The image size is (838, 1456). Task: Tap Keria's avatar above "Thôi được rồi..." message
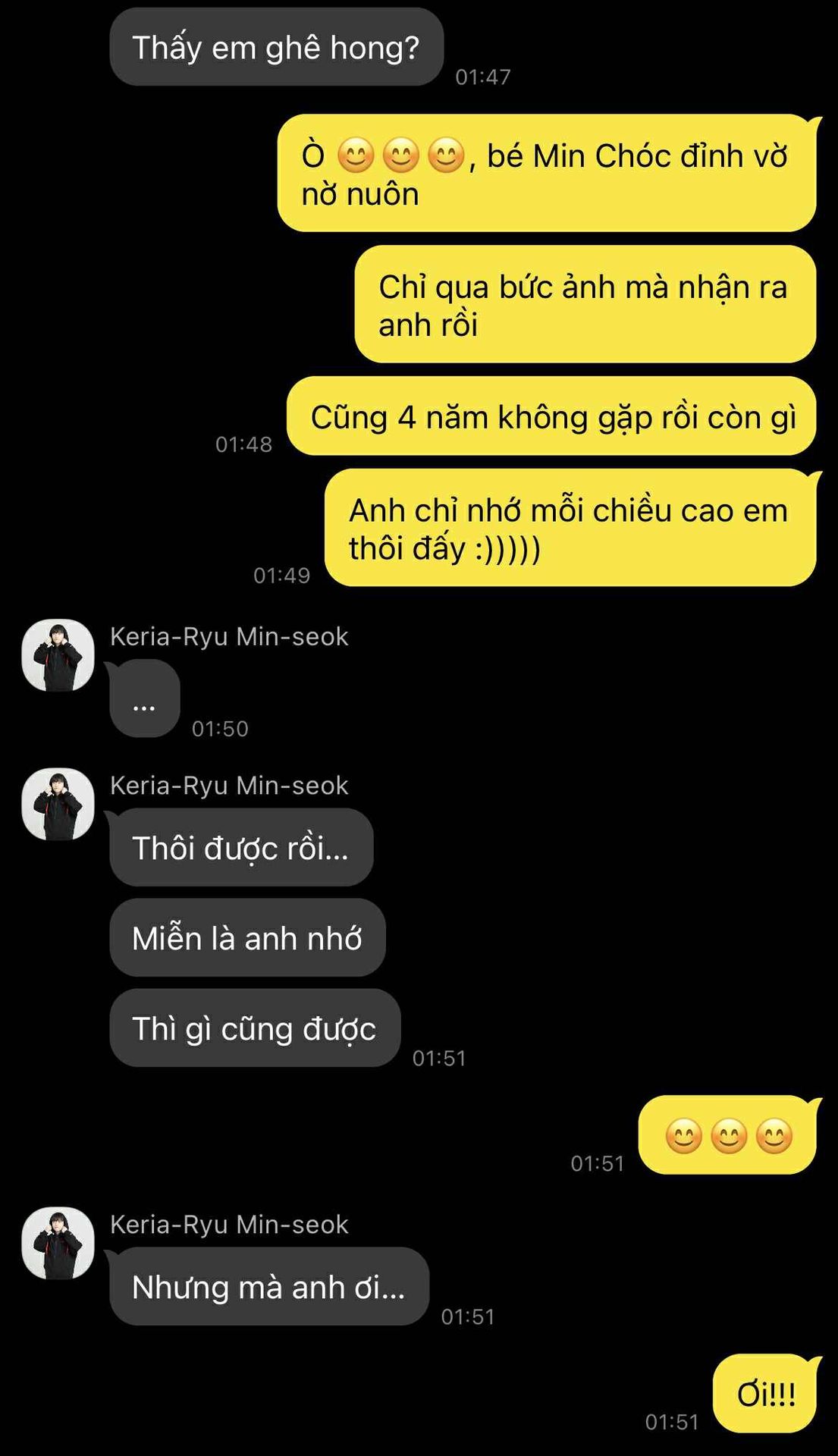(58, 804)
